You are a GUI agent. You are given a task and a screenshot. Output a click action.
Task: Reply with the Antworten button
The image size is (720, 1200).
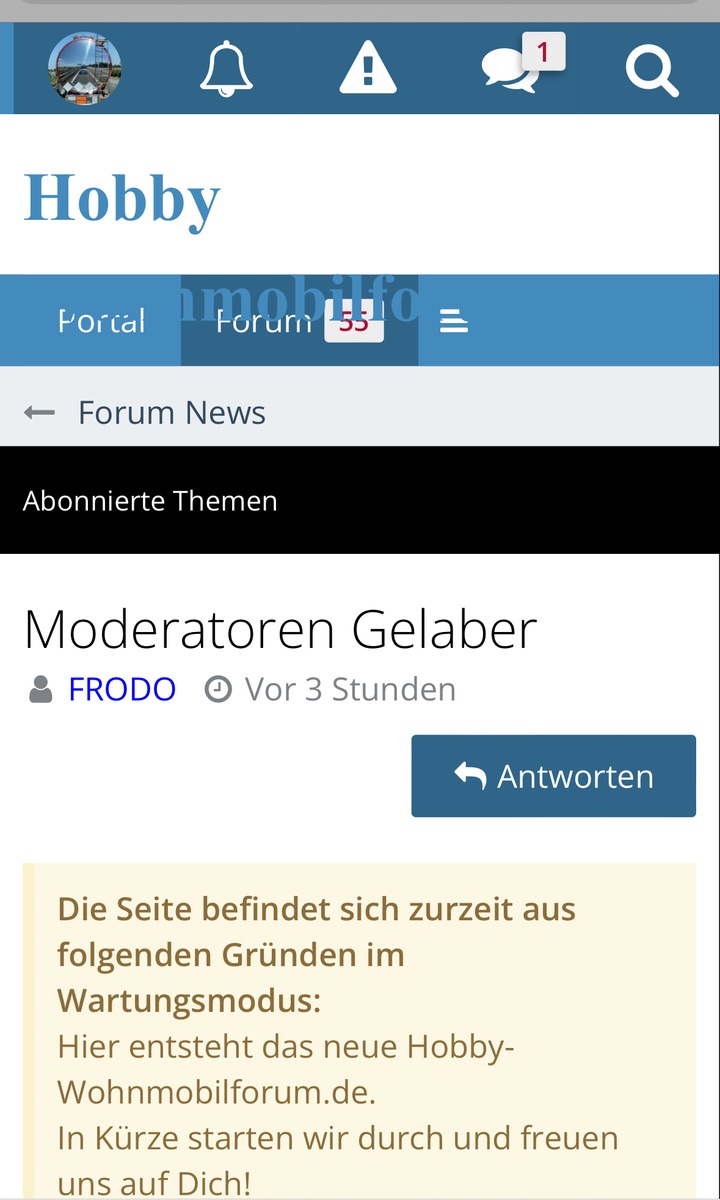553,776
